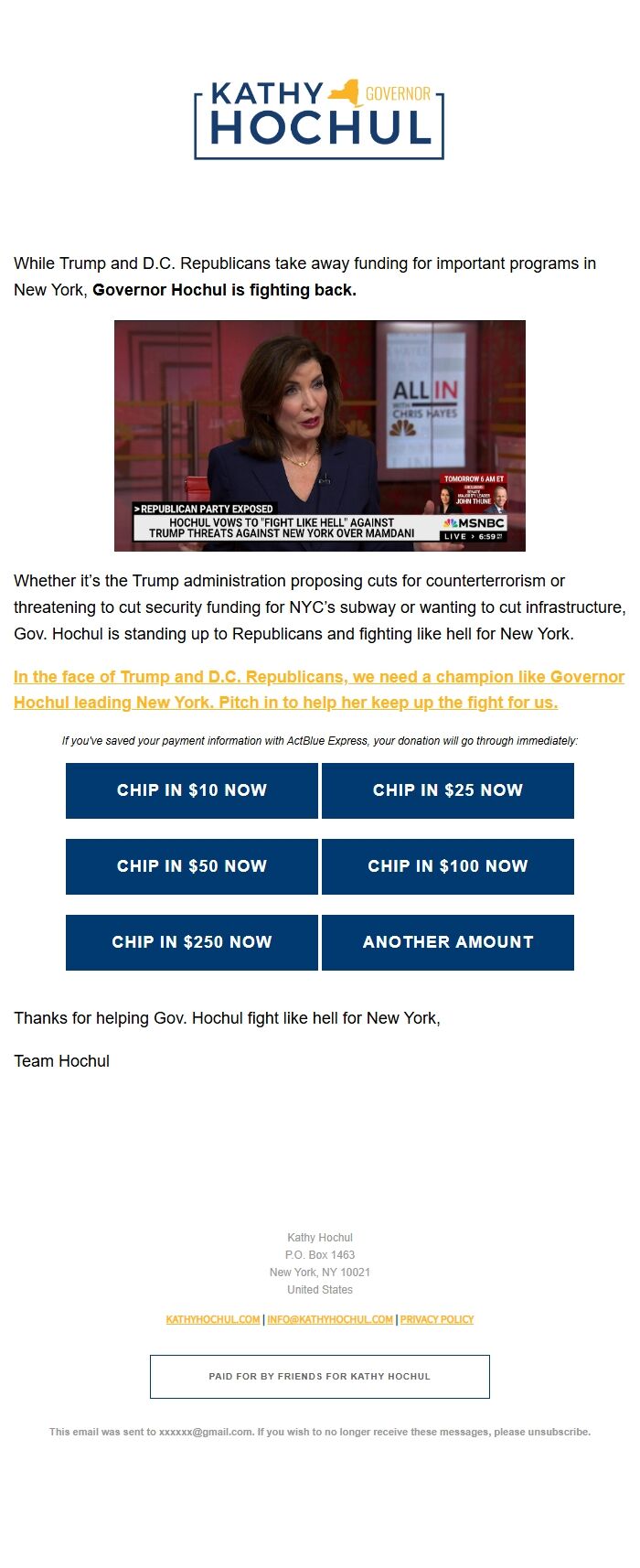
Task: Visit the KATHYHOCHUL.COM link
Action: (213, 1319)
